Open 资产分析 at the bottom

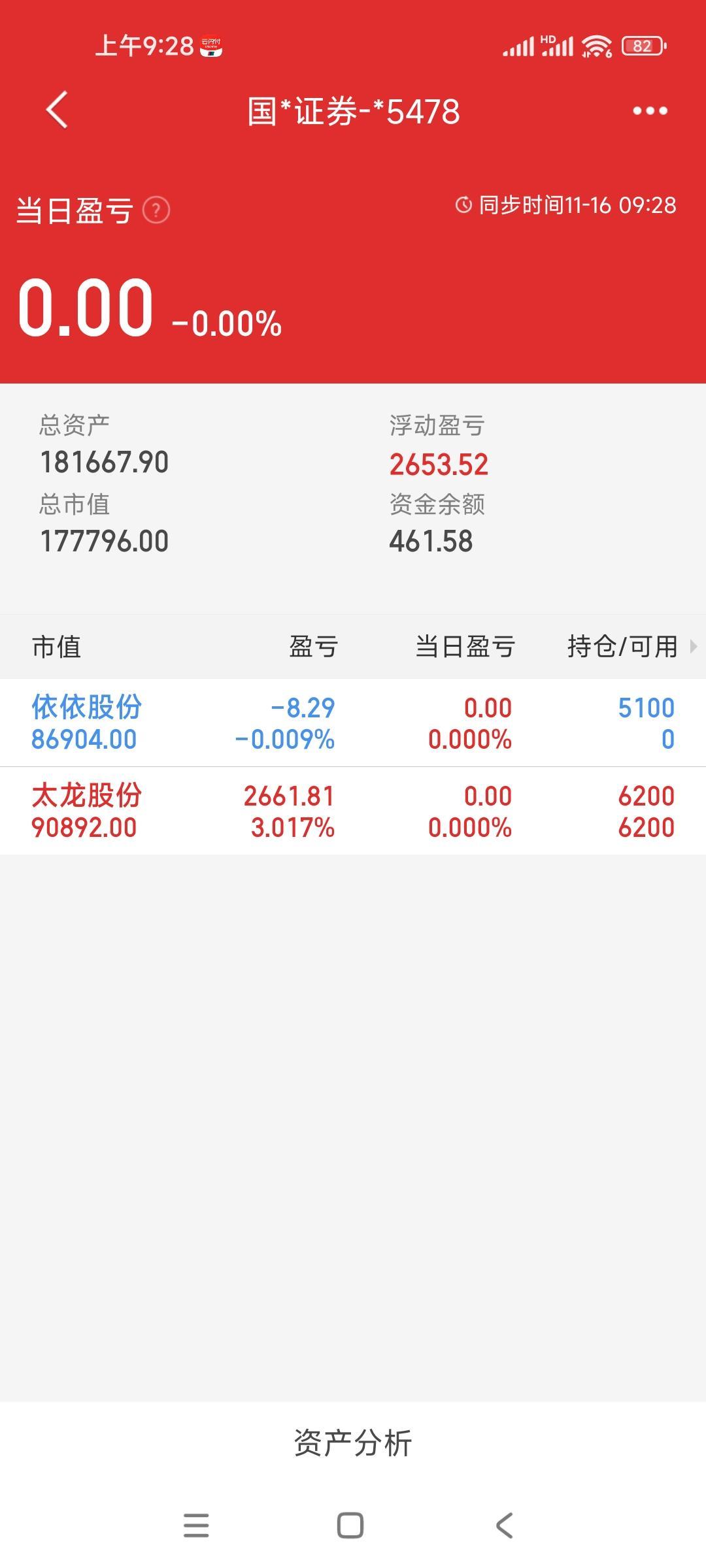(x=353, y=1443)
